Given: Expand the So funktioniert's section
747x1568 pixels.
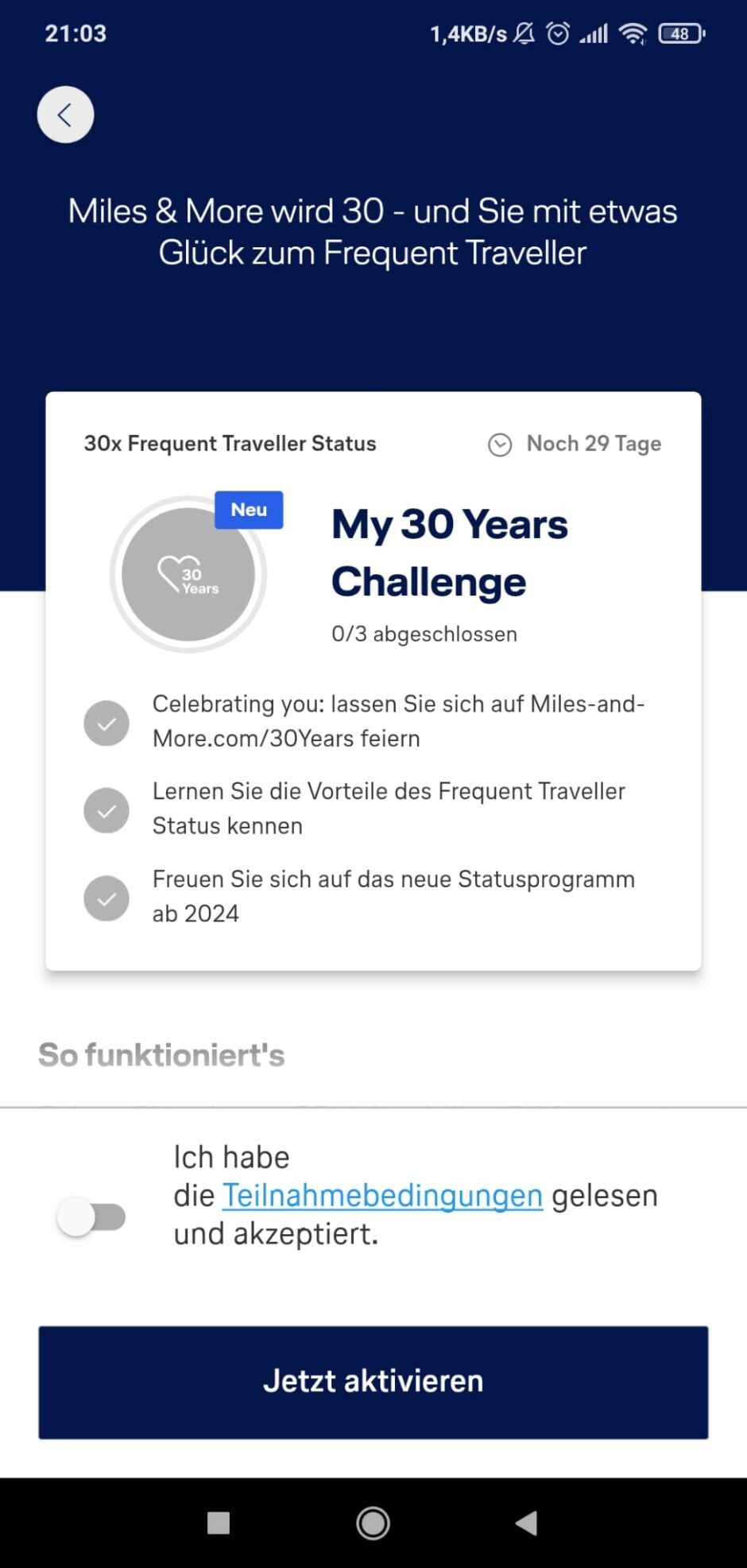Looking at the screenshot, I should click(x=161, y=1054).
